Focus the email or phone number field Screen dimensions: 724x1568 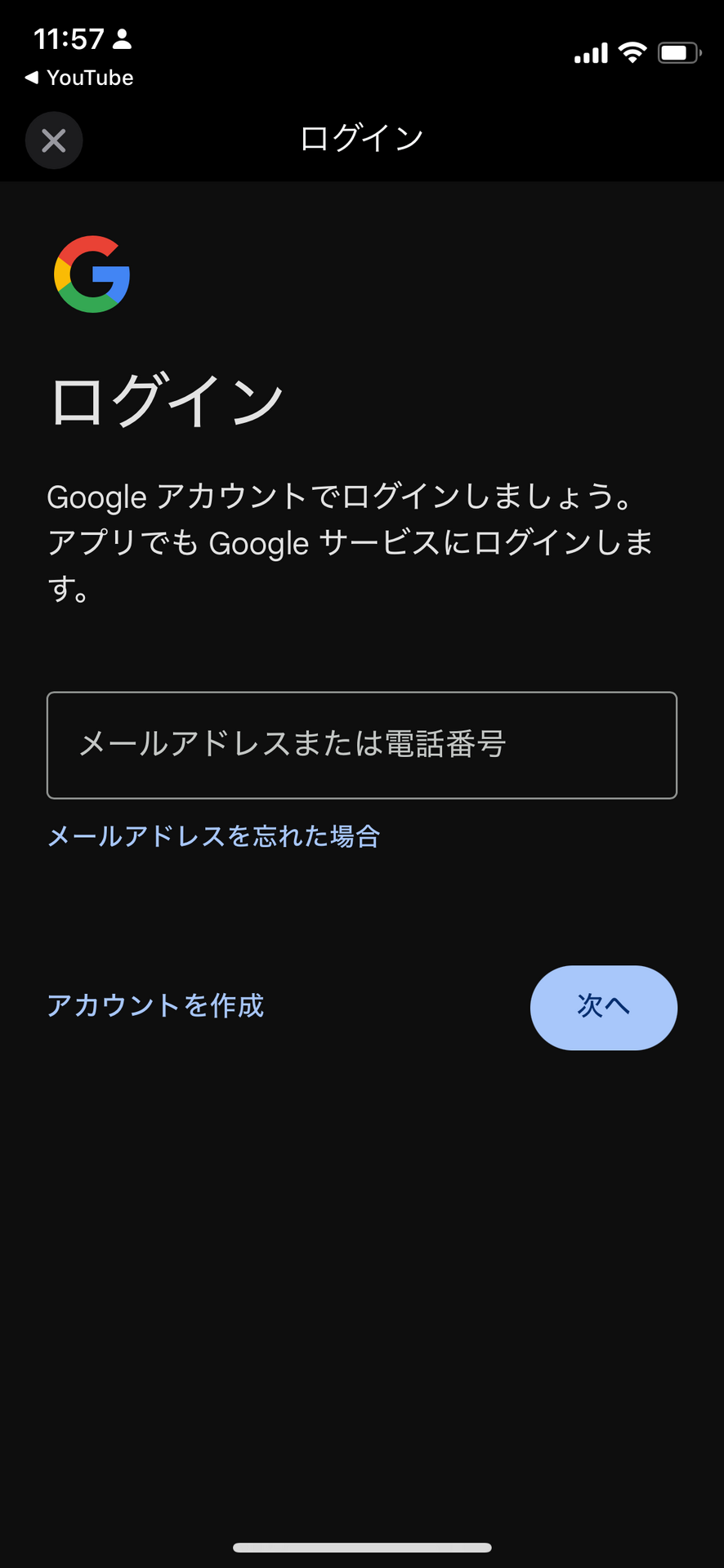tap(361, 745)
